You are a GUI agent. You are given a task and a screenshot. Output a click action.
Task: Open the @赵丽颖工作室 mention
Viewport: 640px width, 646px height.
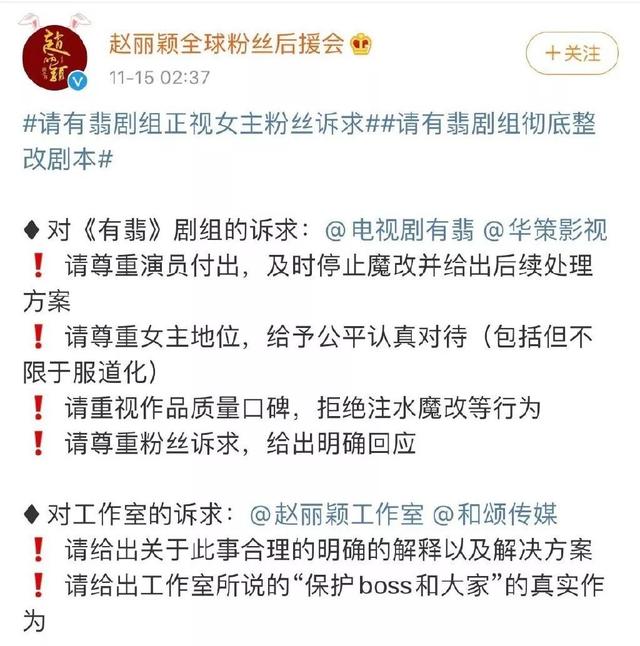(x=336, y=514)
